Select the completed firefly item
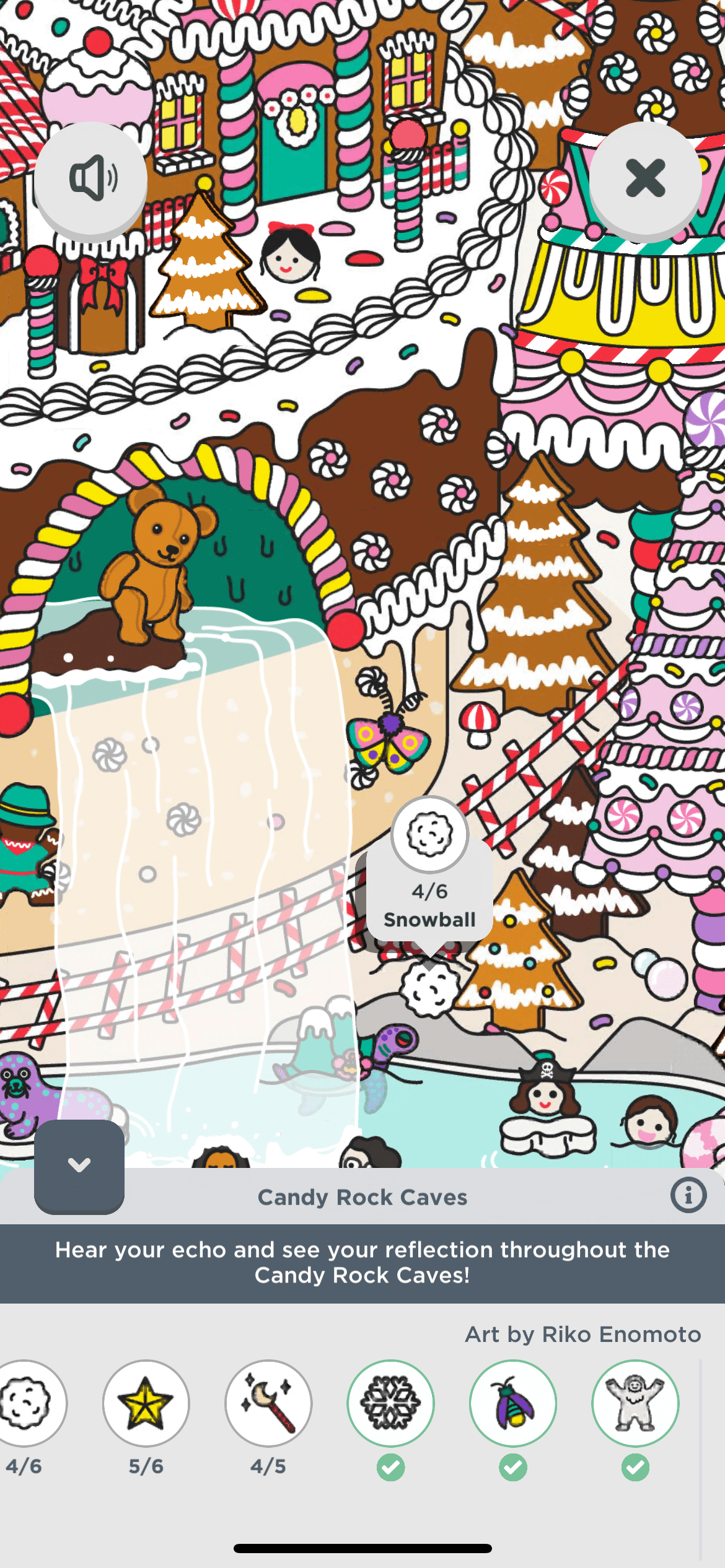Viewport: 725px width, 1568px height. [x=513, y=1403]
